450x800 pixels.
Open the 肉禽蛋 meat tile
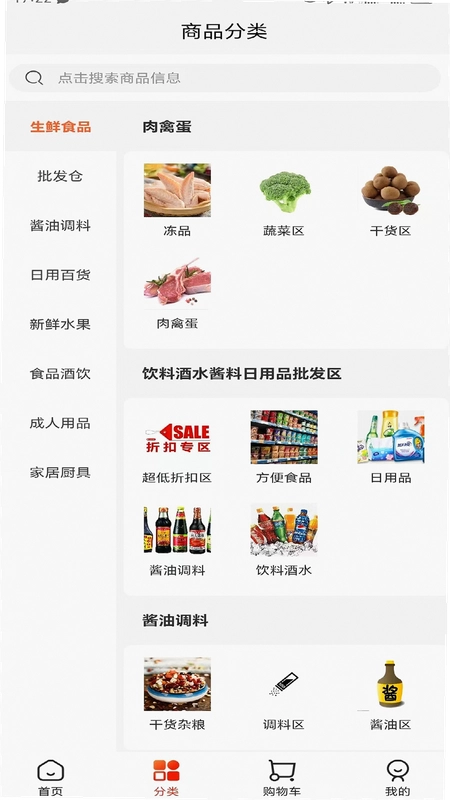(177, 293)
